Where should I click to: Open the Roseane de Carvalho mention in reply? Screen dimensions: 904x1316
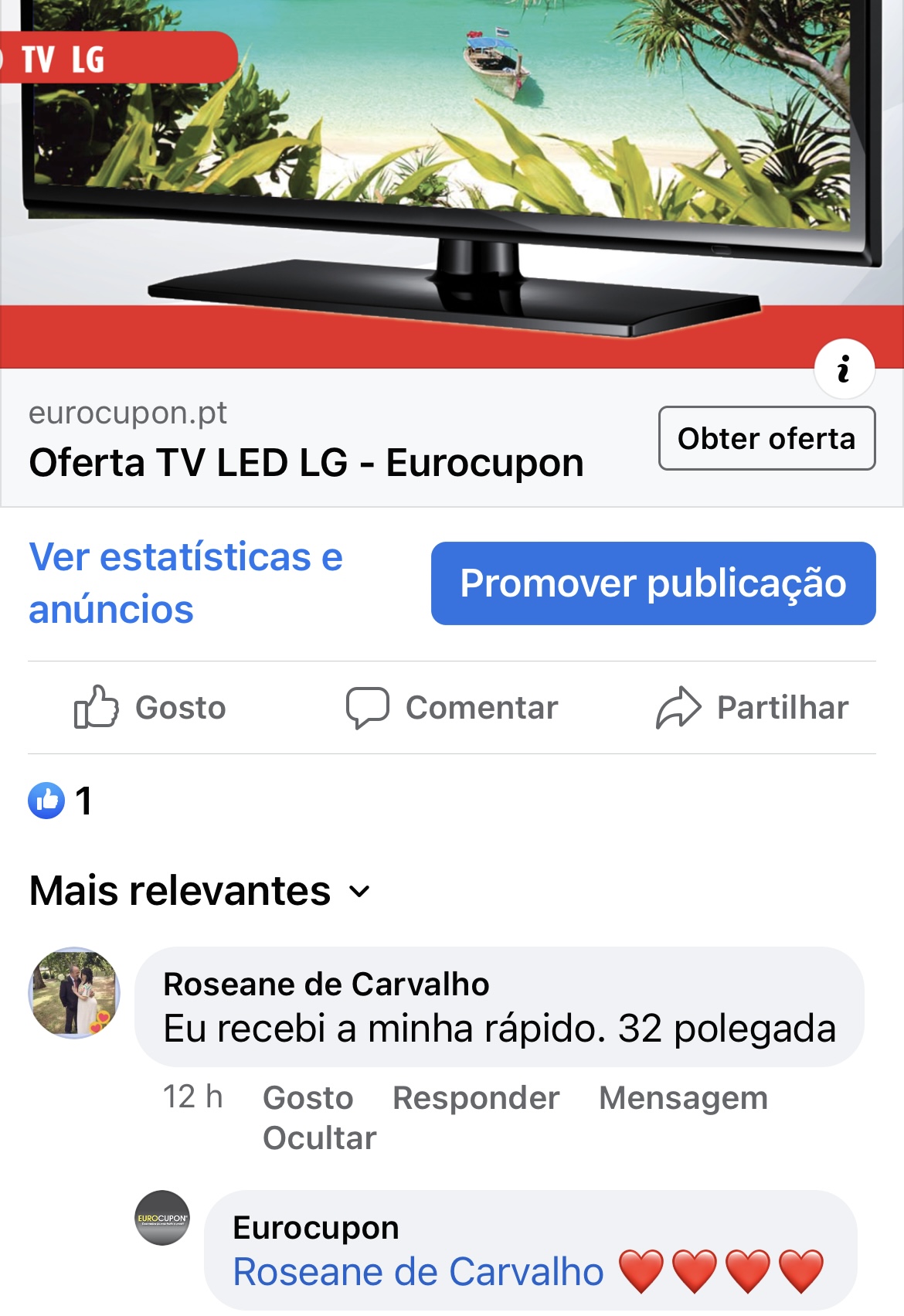(x=418, y=1272)
